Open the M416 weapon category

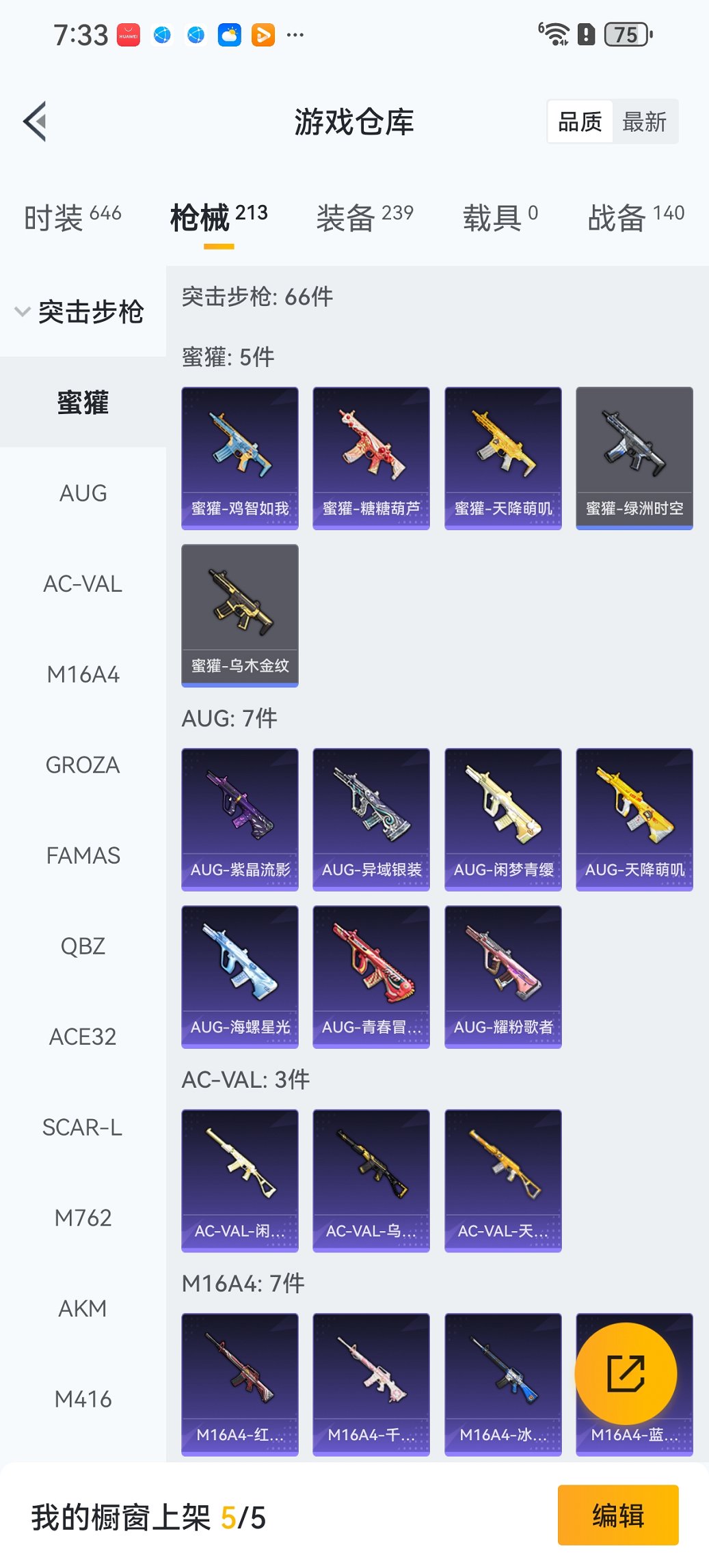click(83, 1399)
